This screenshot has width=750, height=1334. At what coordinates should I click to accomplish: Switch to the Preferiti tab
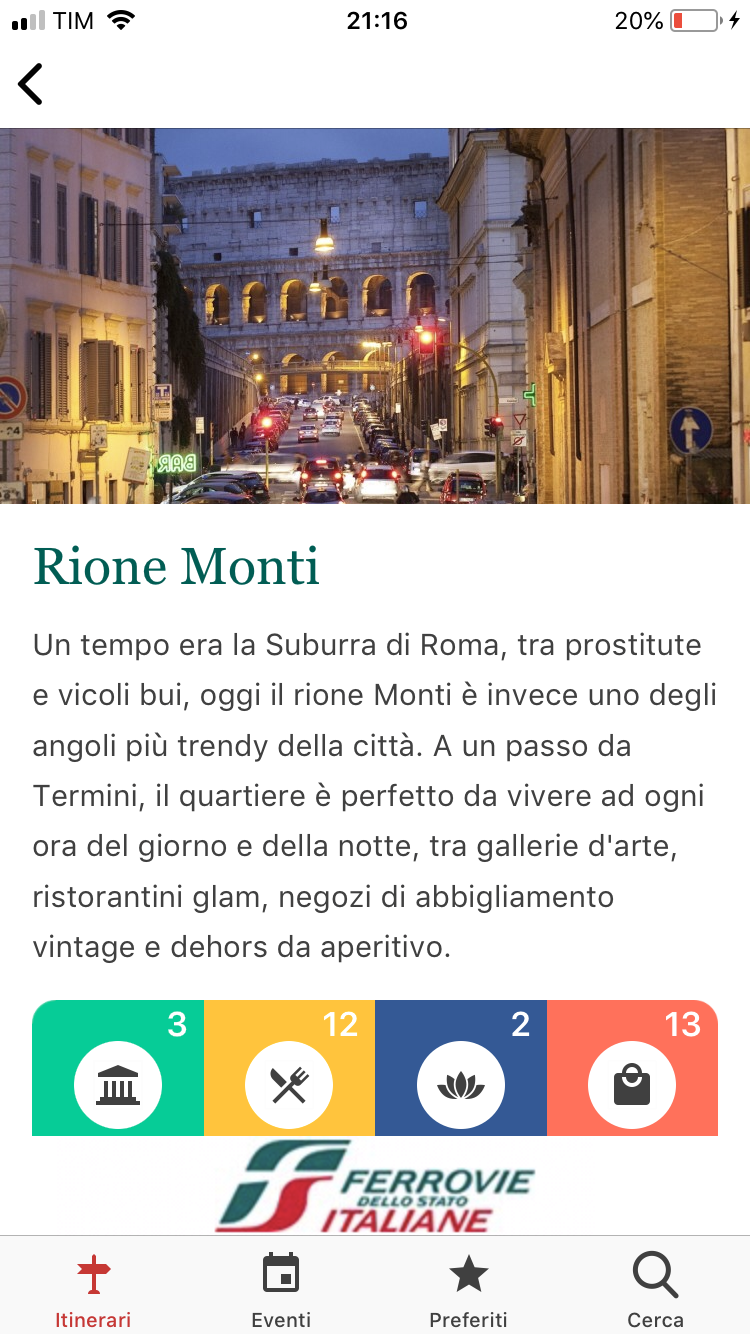[468, 1290]
